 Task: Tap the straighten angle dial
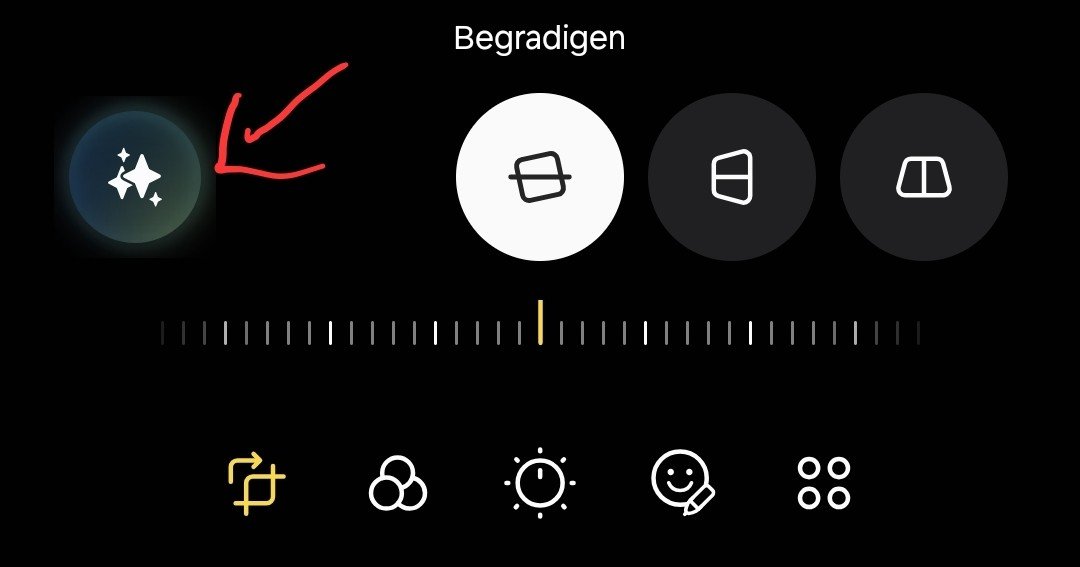540,331
